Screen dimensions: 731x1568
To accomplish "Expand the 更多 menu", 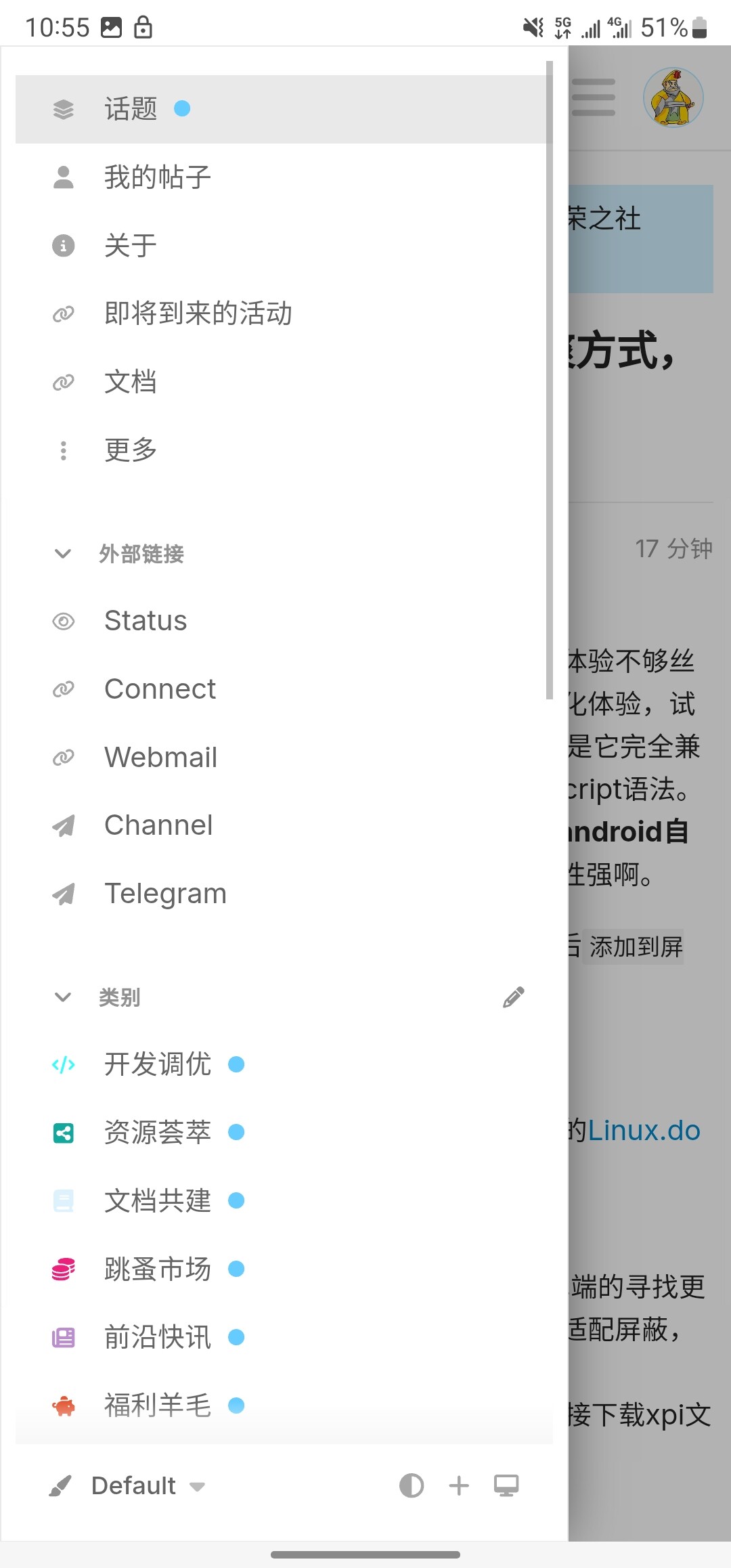I will click(x=284, y=450).
